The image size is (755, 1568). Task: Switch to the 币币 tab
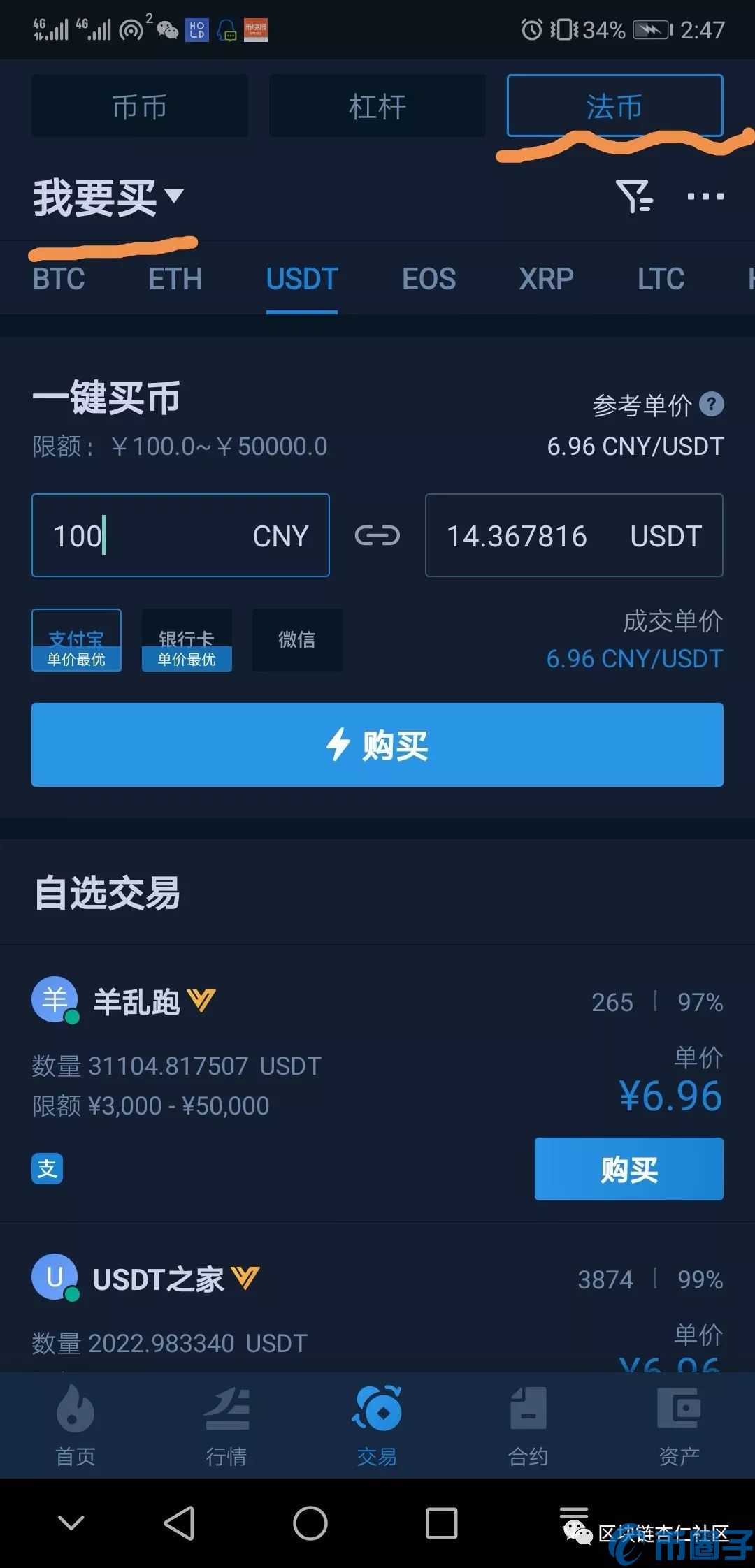point(139,106)
